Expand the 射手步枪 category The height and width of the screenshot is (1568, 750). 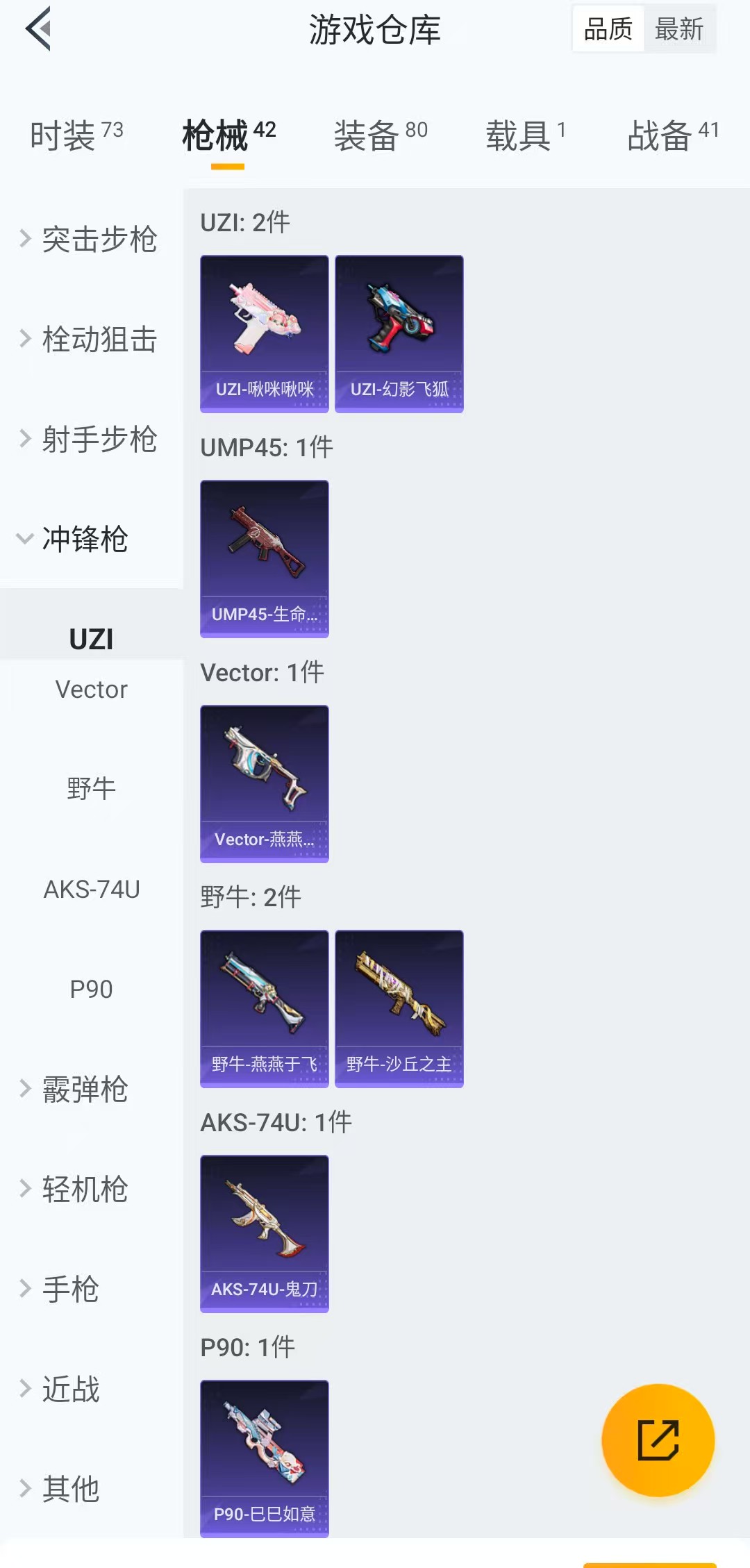(90, 439)
